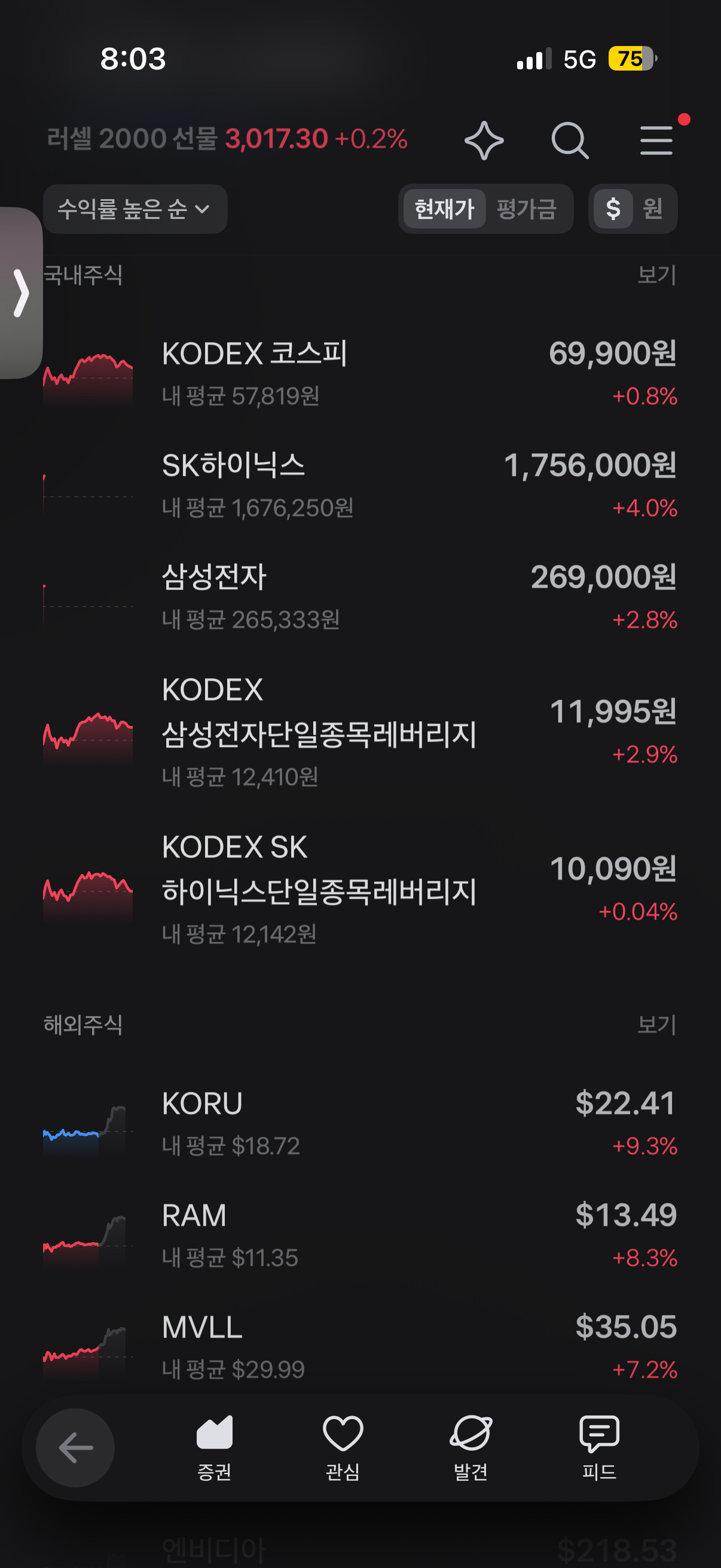Image resolution: width=721 pixels, height=1568 pixels.
Task: Go to the 발견 tab
Action: click(x=471, y=1448)
